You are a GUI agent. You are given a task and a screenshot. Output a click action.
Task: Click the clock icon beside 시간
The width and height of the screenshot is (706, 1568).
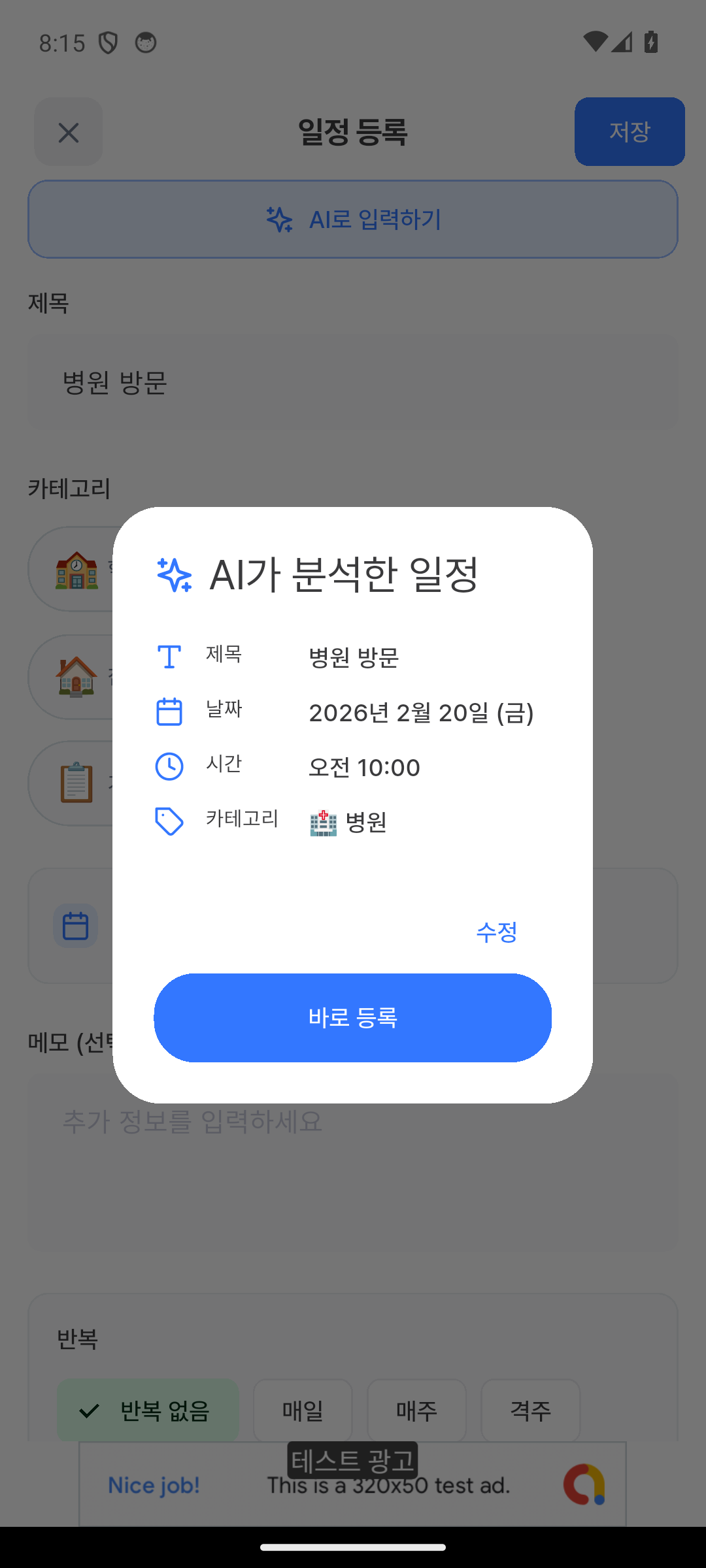pos(169,766)
